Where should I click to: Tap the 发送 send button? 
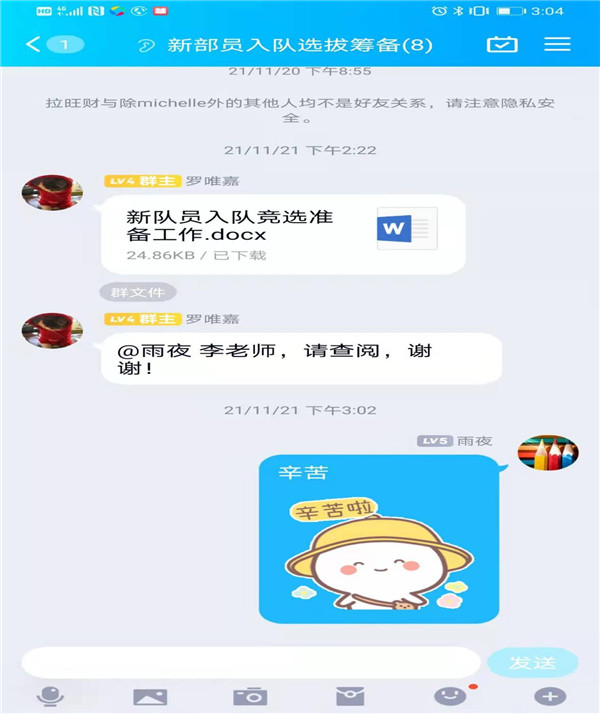click(x=532, y=662)
